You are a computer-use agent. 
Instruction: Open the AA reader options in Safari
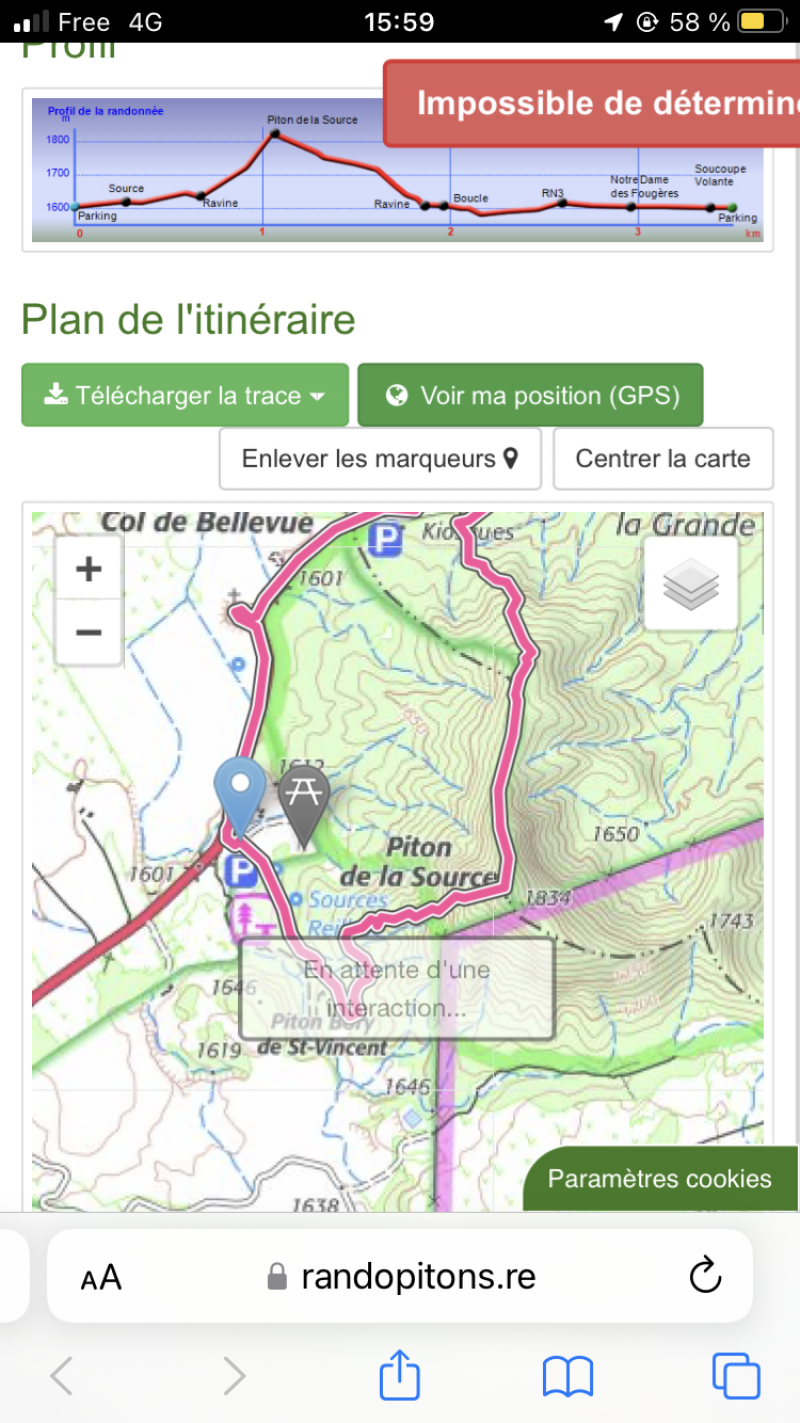(x=101, y=1276)
